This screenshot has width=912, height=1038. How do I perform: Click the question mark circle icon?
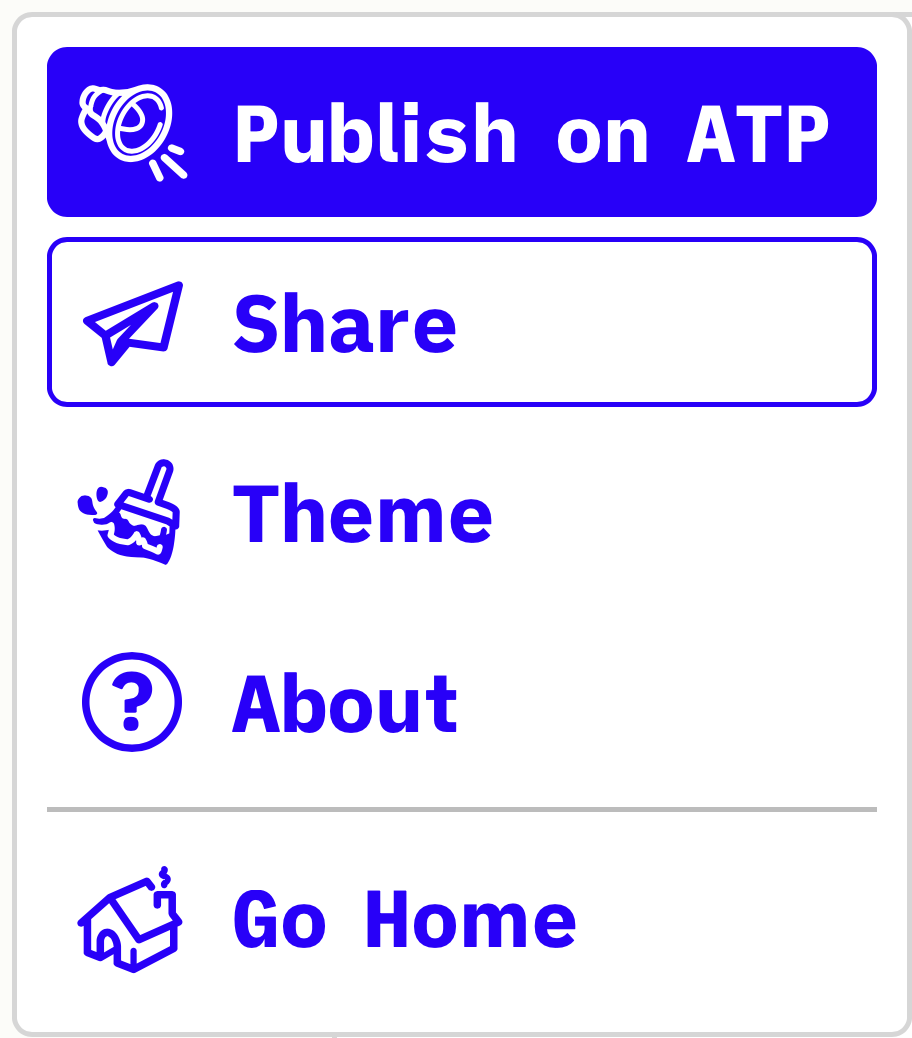coord(130,700)
